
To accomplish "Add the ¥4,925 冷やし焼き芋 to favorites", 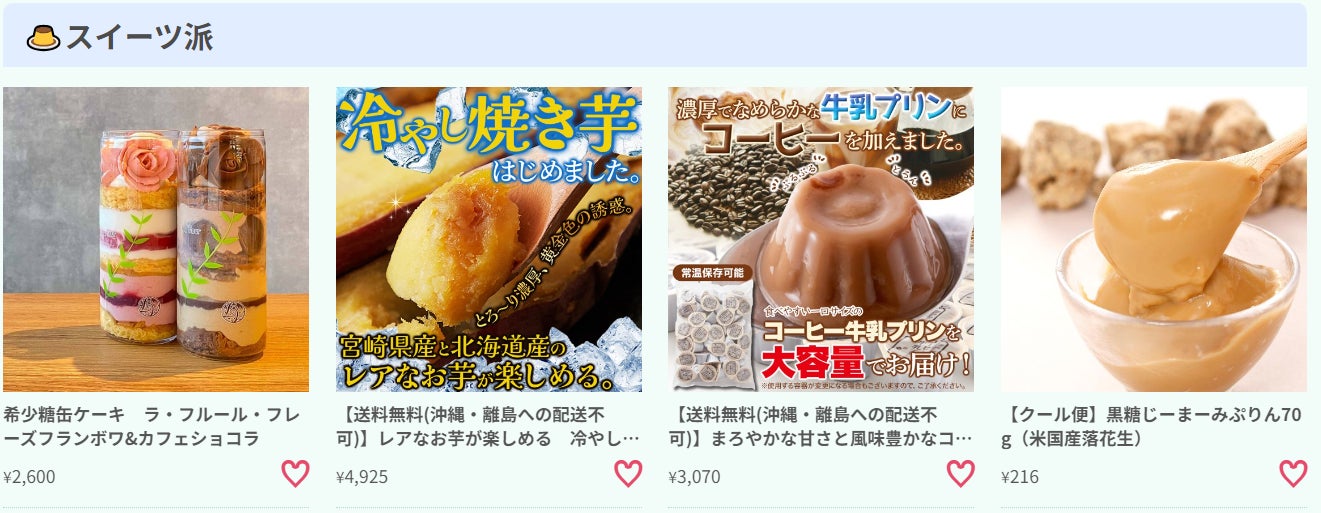I will 627,473.
